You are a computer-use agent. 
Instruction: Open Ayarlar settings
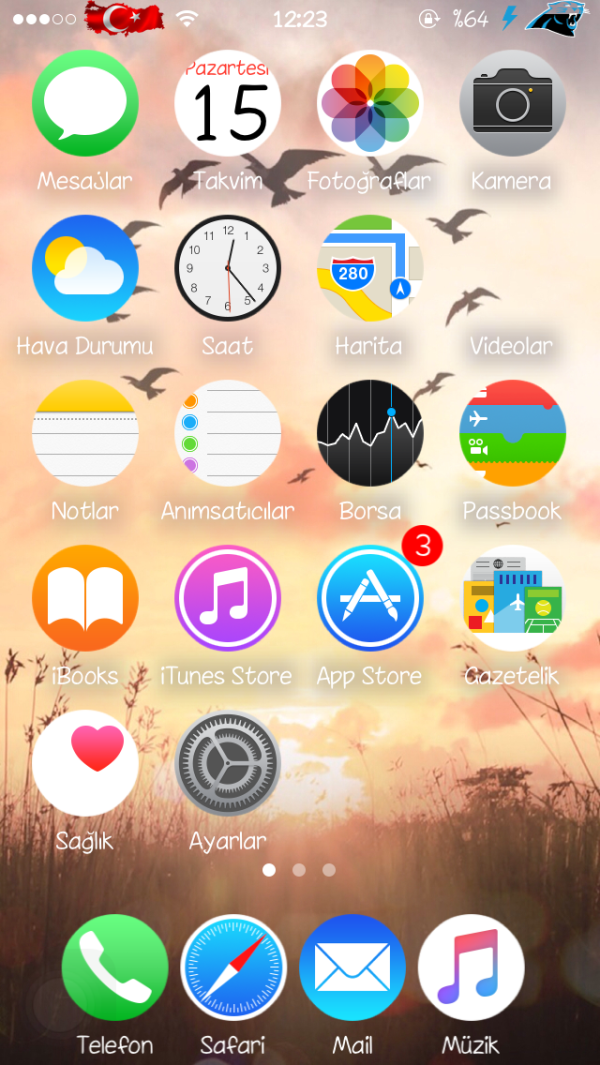(x=228, y=763)
